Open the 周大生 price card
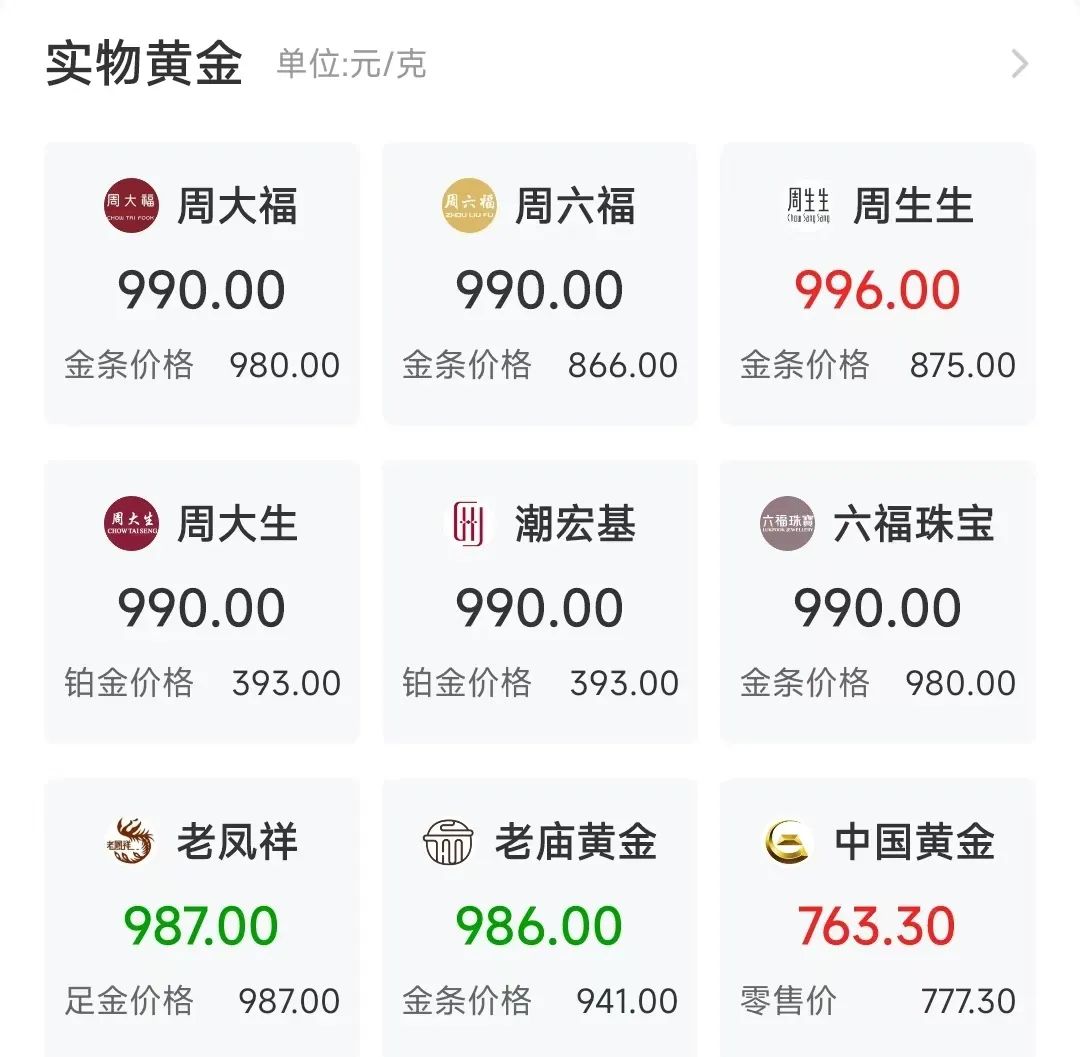1080x1057 pixels. 201,601
